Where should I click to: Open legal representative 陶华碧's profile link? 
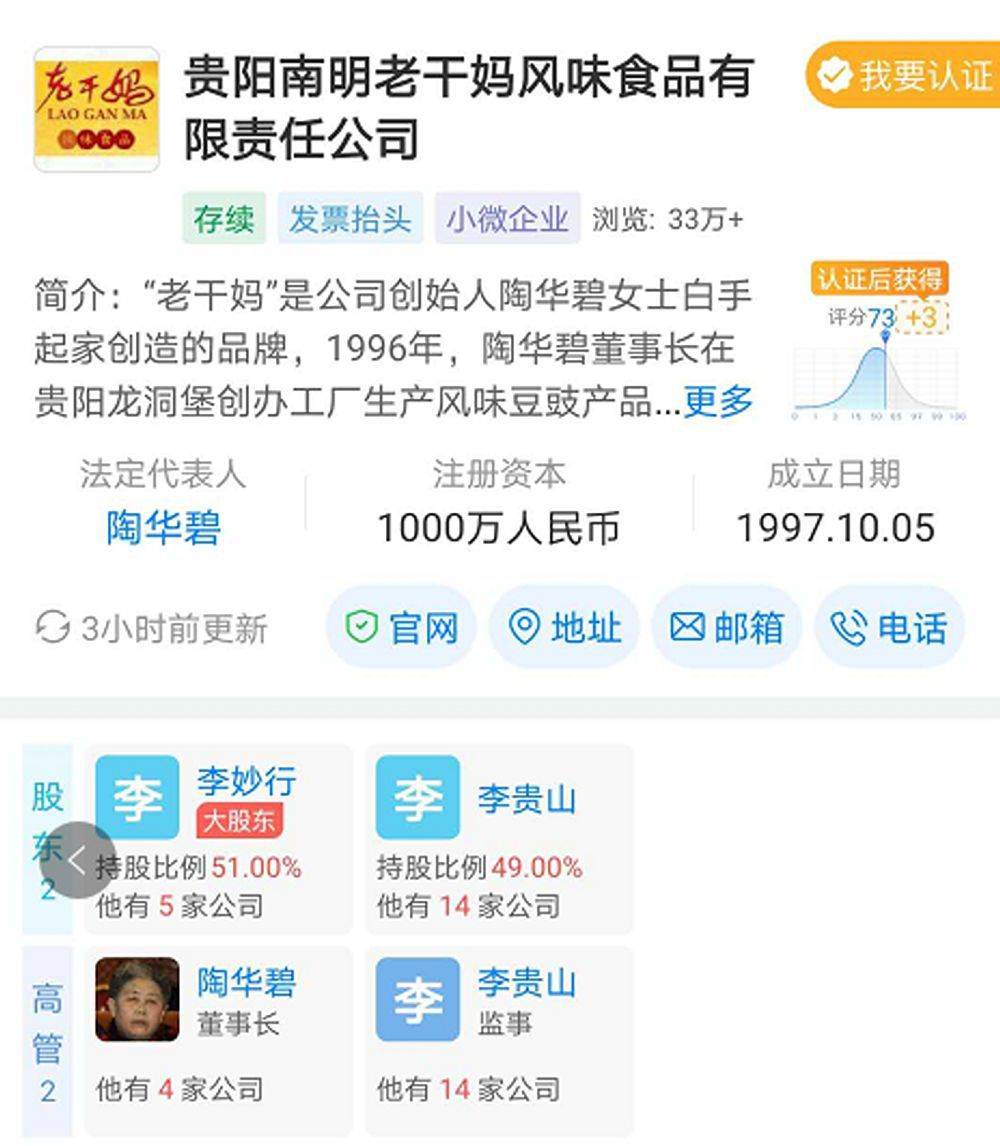coord(163,528)
